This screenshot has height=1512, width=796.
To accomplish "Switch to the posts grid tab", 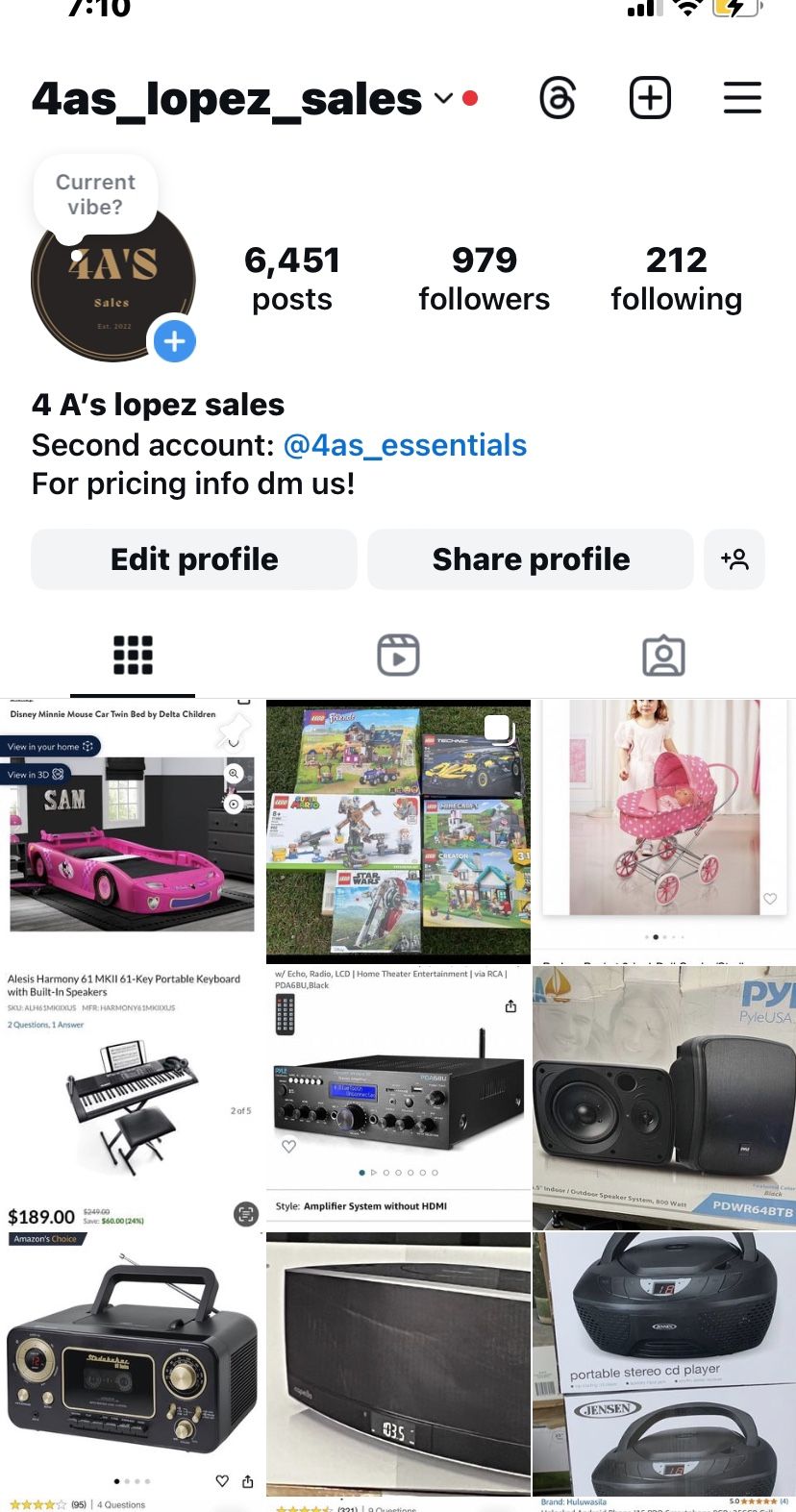I will click(x=133, y=656).
